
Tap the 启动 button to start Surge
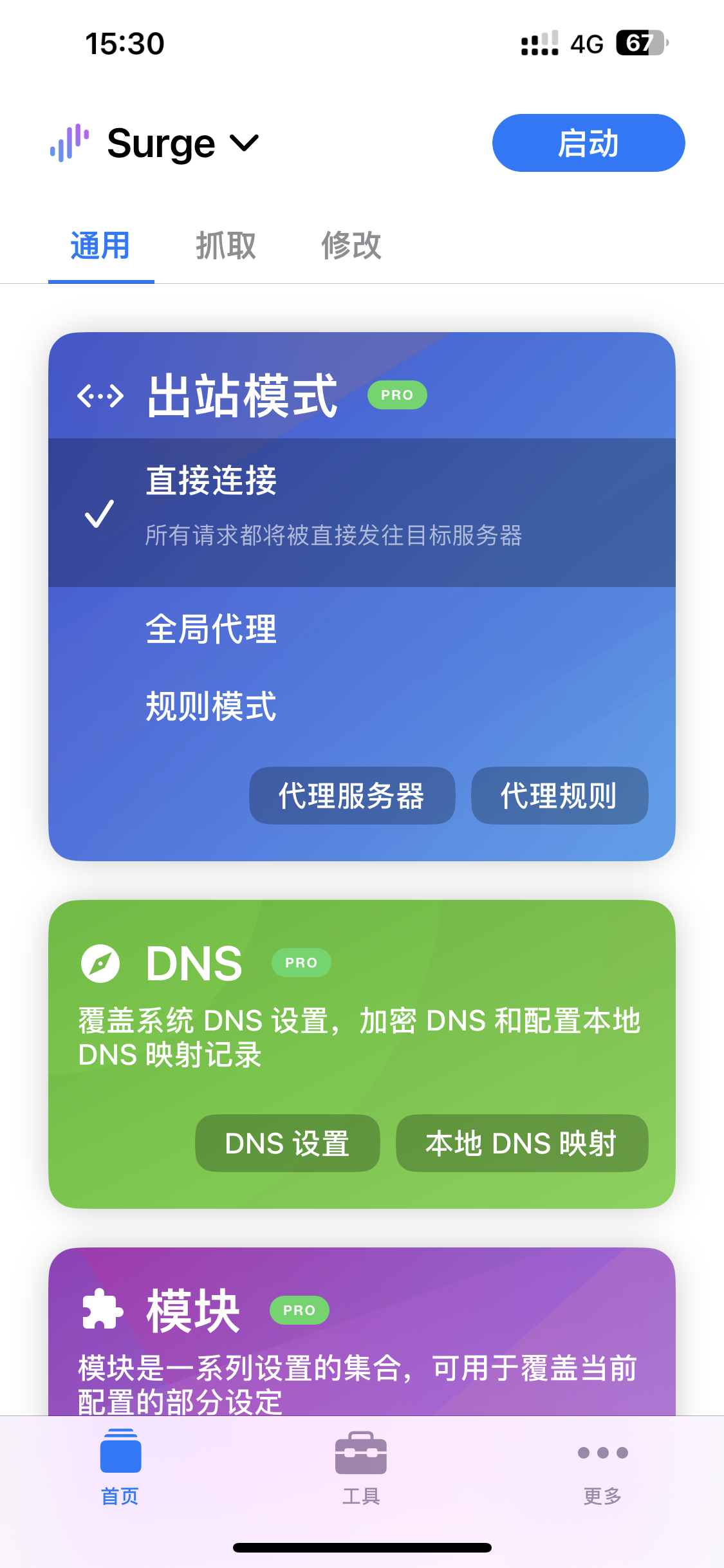pyautogui.click(x=588, y=143)
